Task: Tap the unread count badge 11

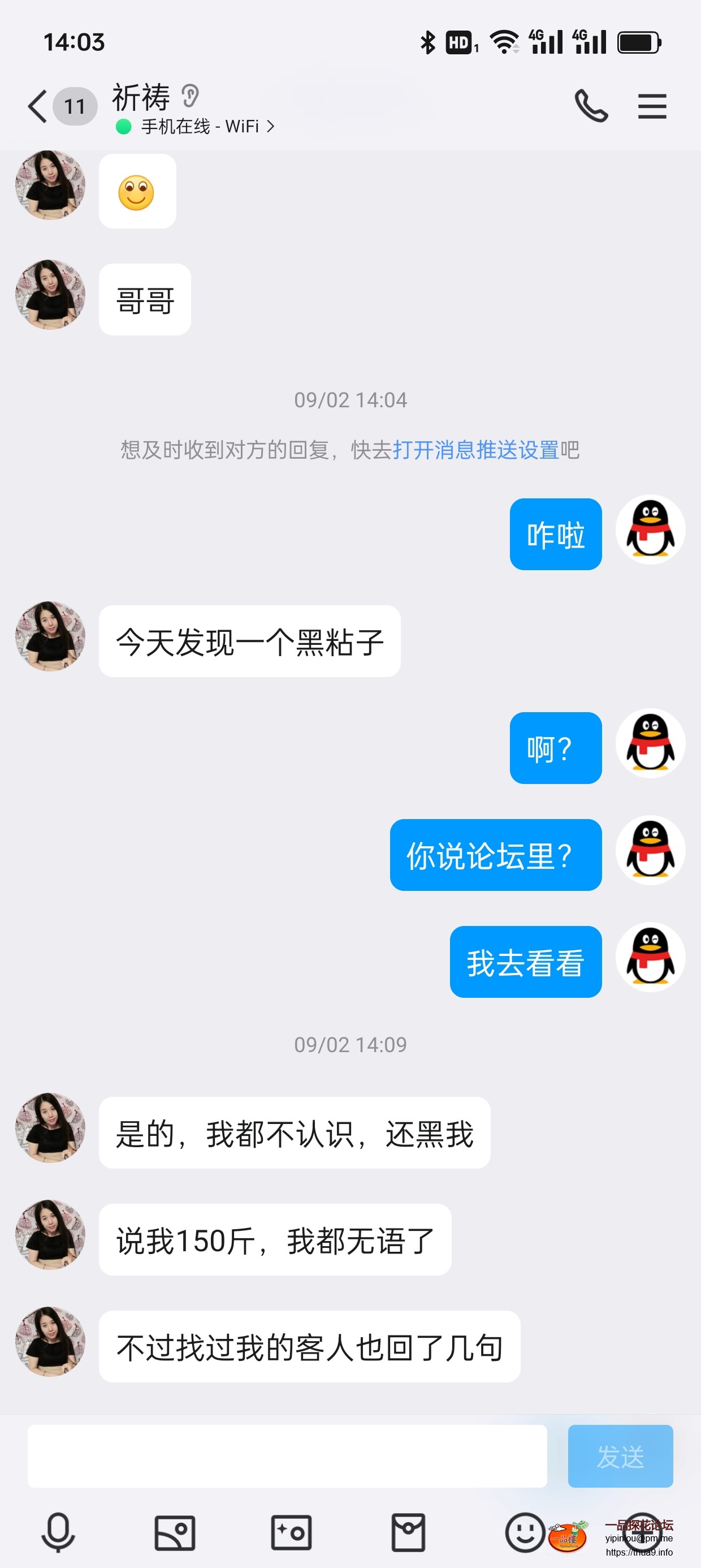Action: tap(74, 107)
